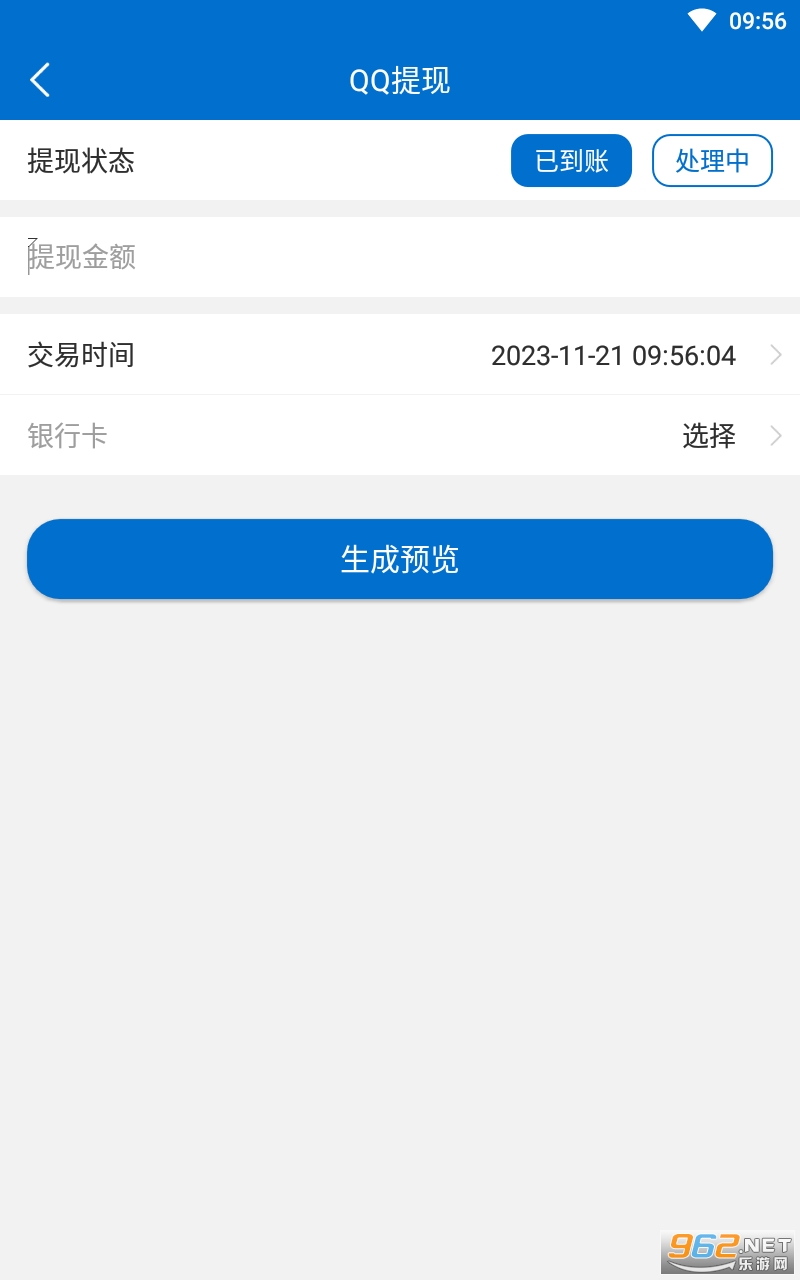Focus the 提现金额 amount field
Image resolution: width=800 pixels, height=1280 pixels.
(400, 258)
